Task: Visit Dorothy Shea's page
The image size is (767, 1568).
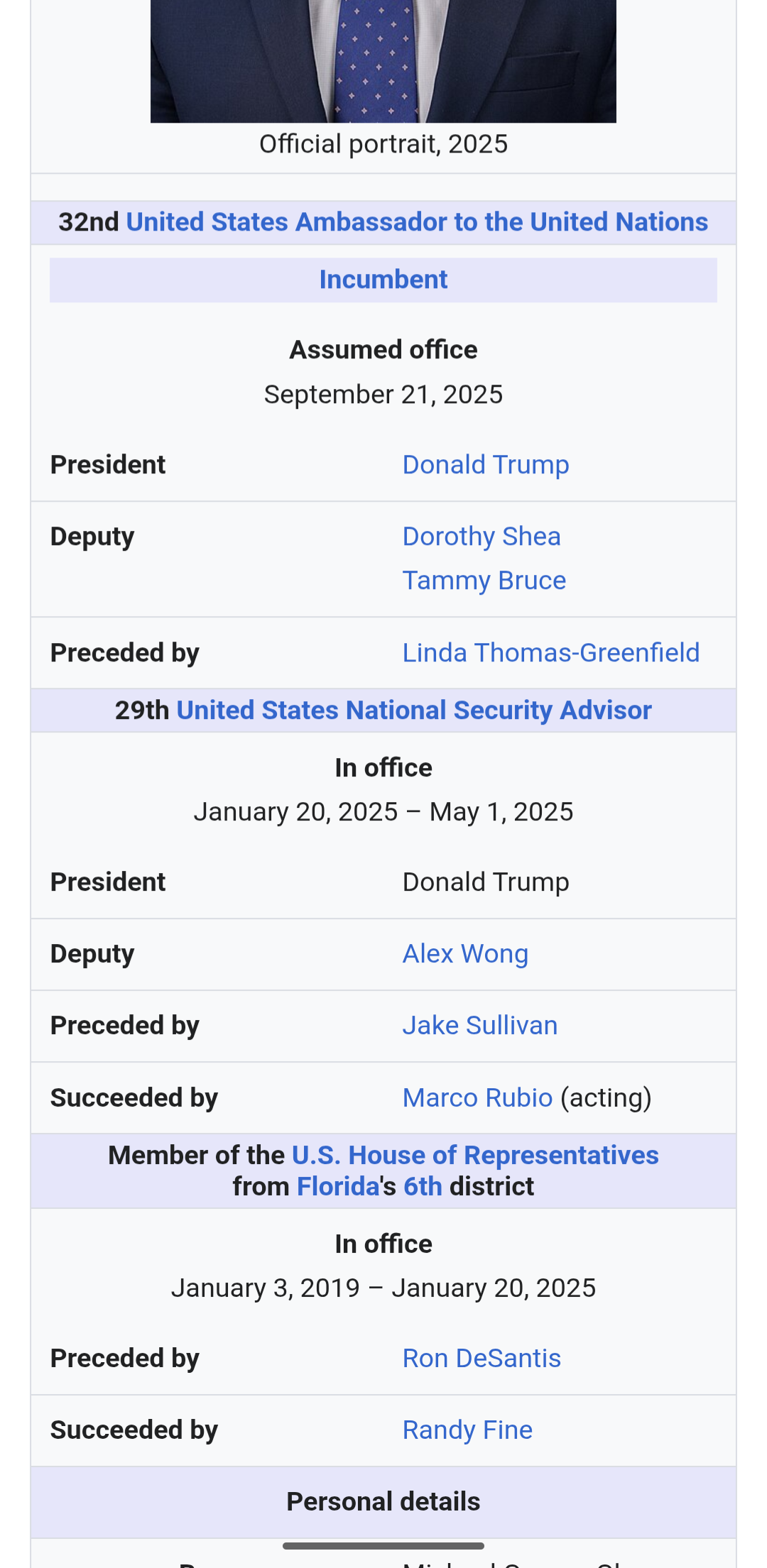Action: (481, 537)
